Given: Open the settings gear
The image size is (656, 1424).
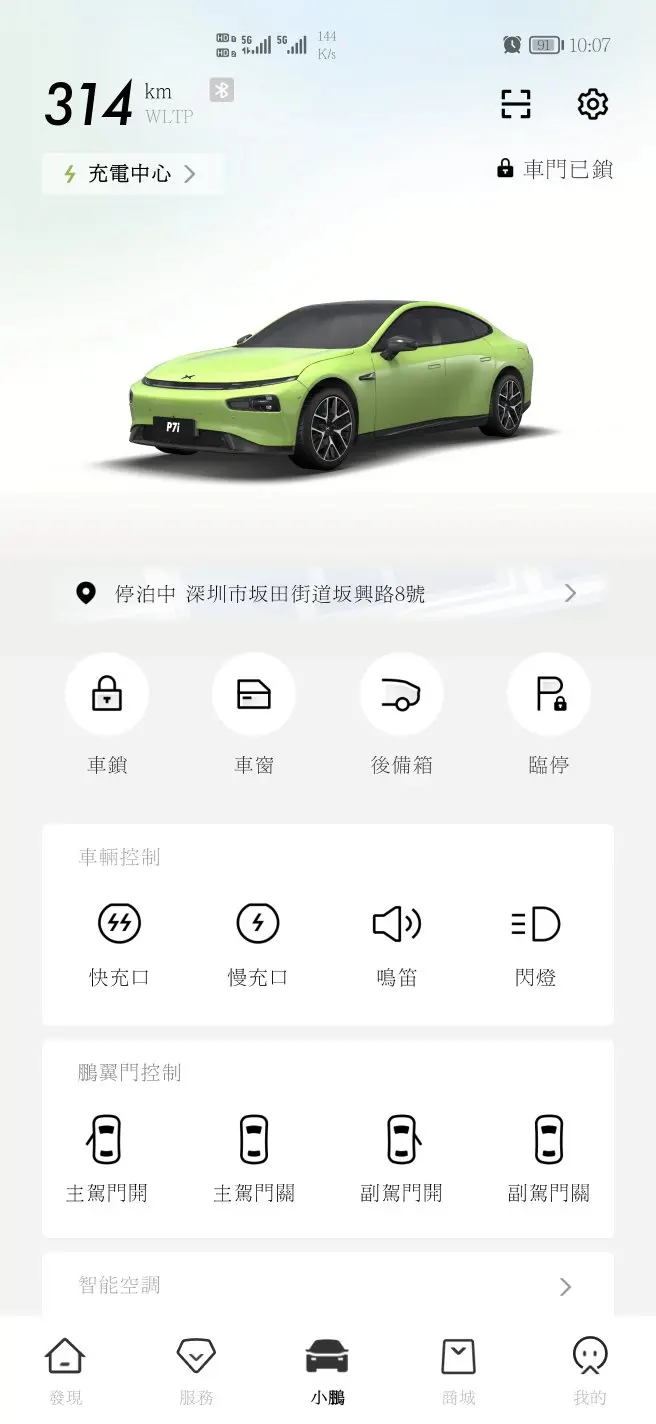Looking at the screenshot, I should (x=593, y=104).
